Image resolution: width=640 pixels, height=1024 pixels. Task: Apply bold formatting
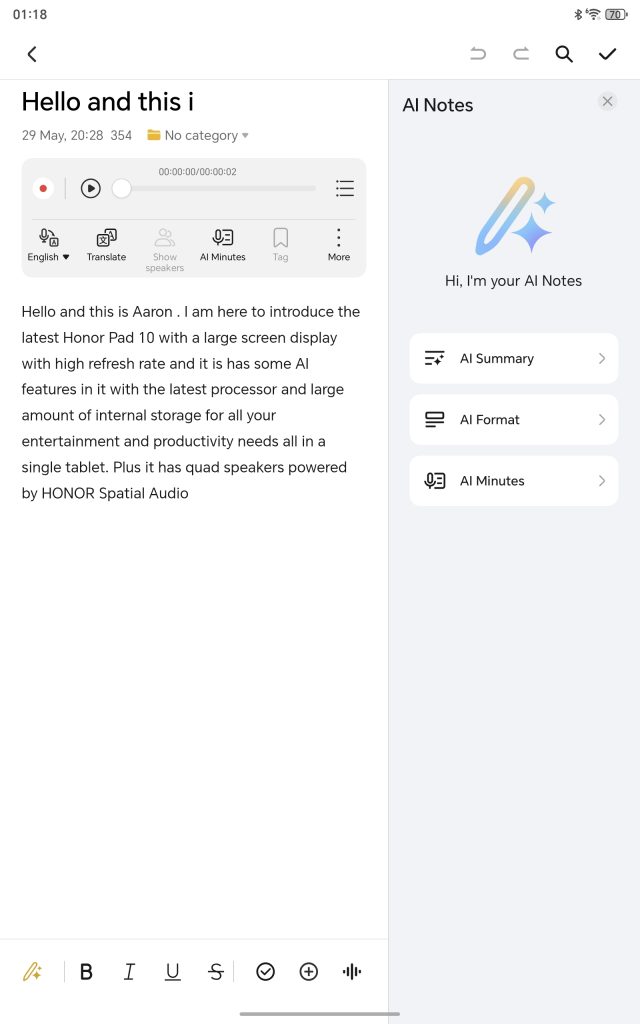tap(86, 971)
